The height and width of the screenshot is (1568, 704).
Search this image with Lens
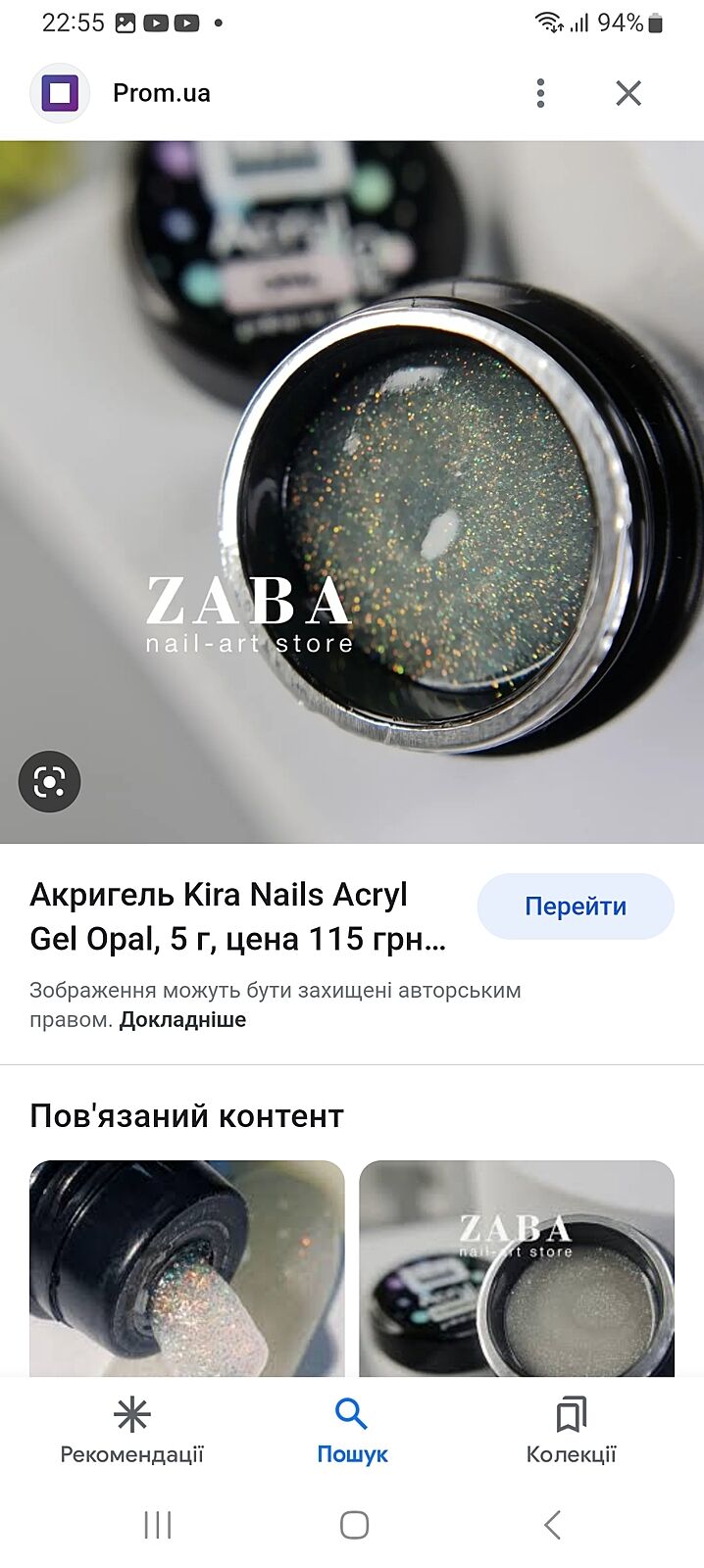click(49, 781)
